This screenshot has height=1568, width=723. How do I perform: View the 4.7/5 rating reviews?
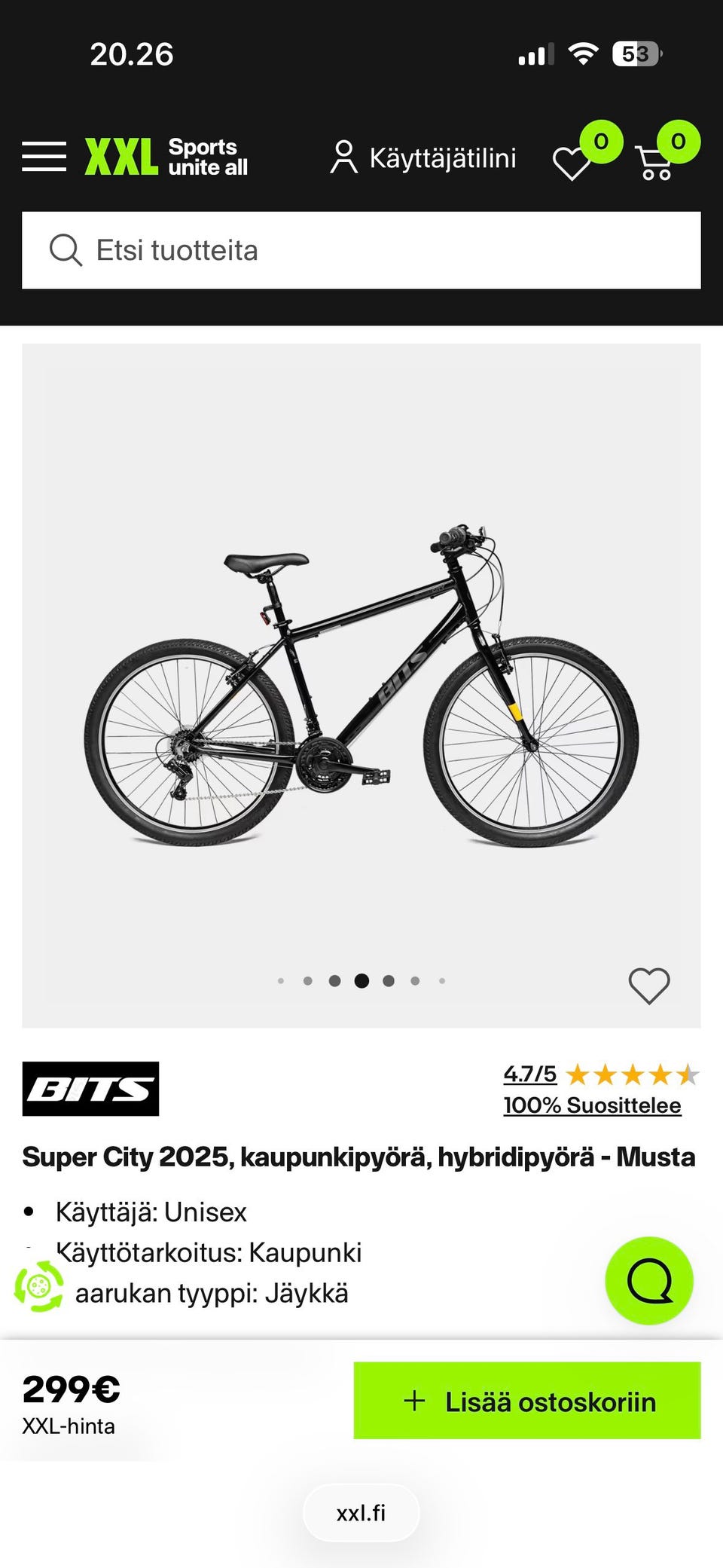point(530,1074)
